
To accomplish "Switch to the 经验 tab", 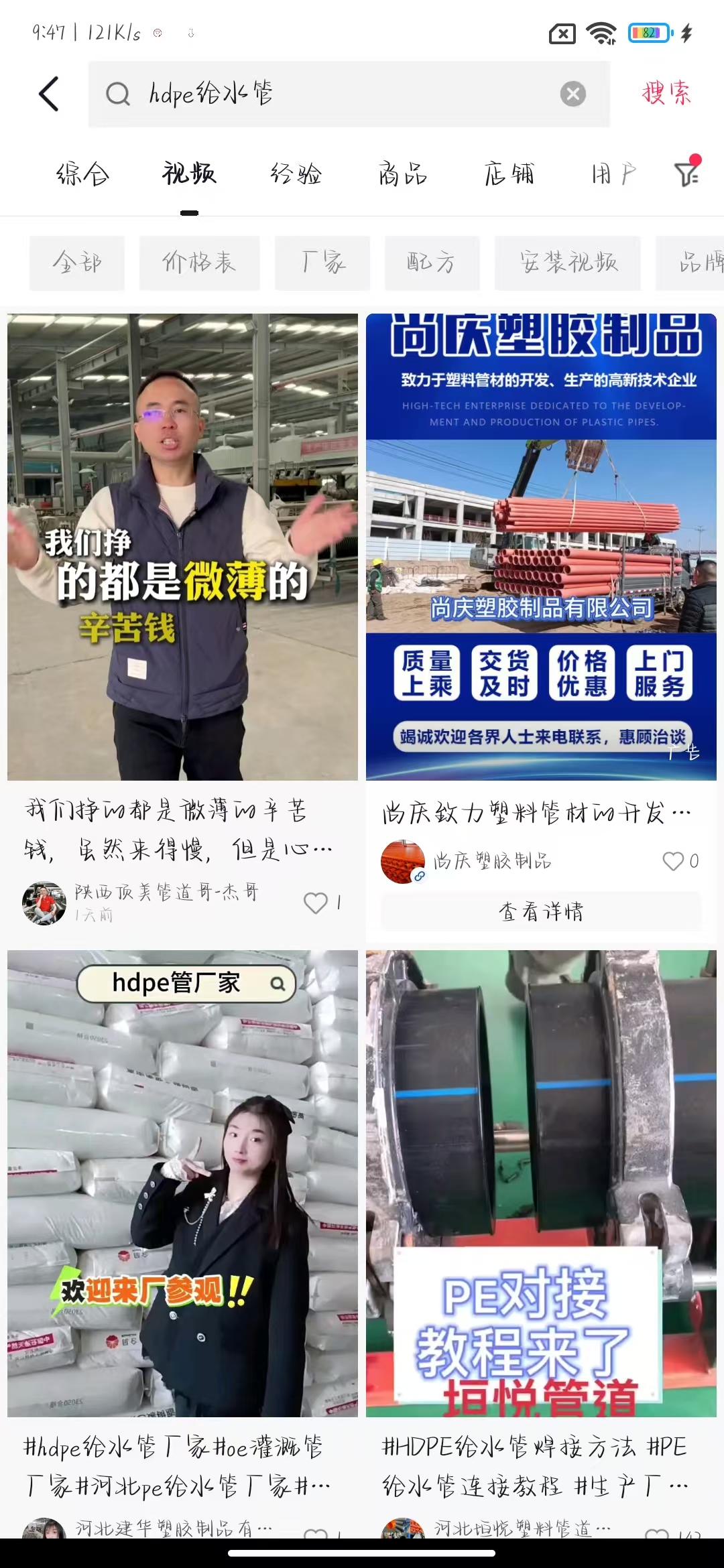I will coord(296,174).
